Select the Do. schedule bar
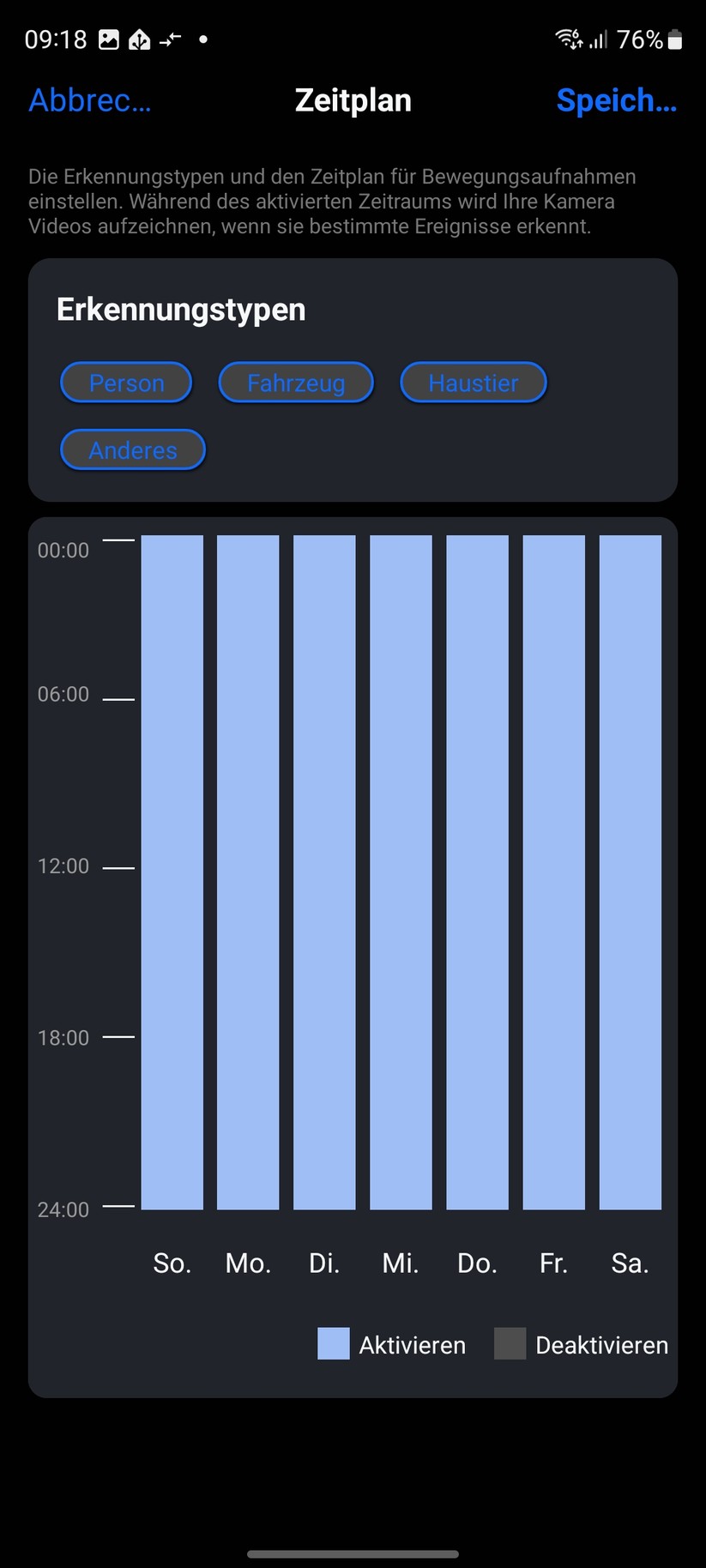Image resolution: width=706 pixels, height=1568 pixels. [x=477, y=871]
